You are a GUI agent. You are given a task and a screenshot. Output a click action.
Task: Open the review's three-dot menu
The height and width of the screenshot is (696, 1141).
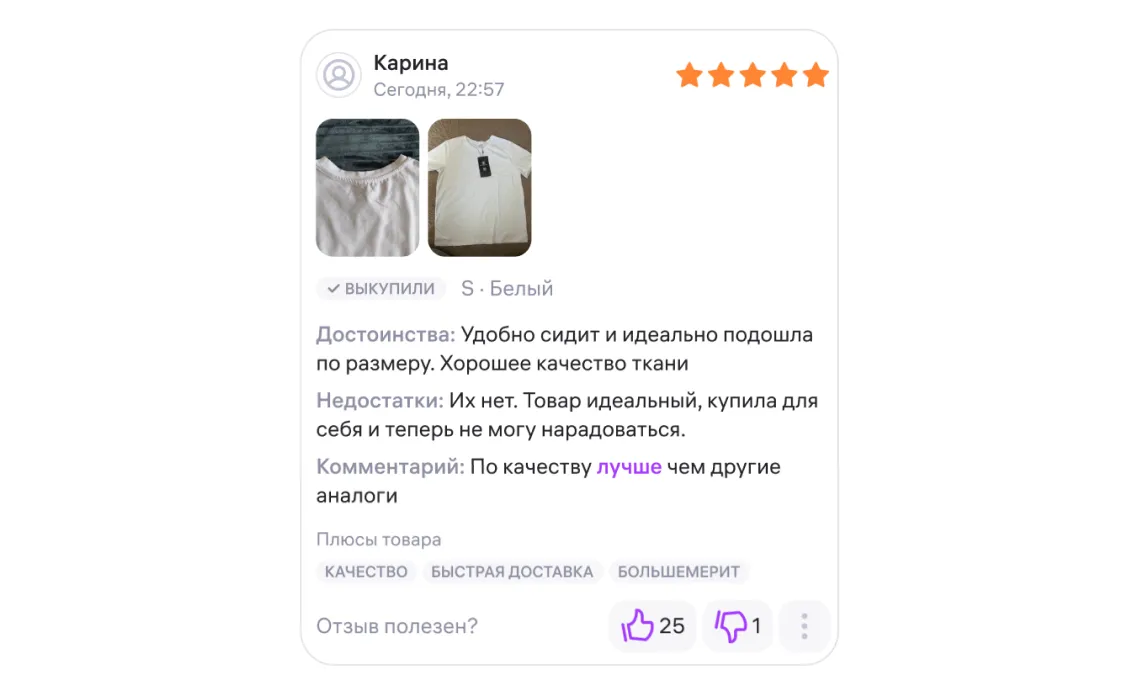point(804,626)
